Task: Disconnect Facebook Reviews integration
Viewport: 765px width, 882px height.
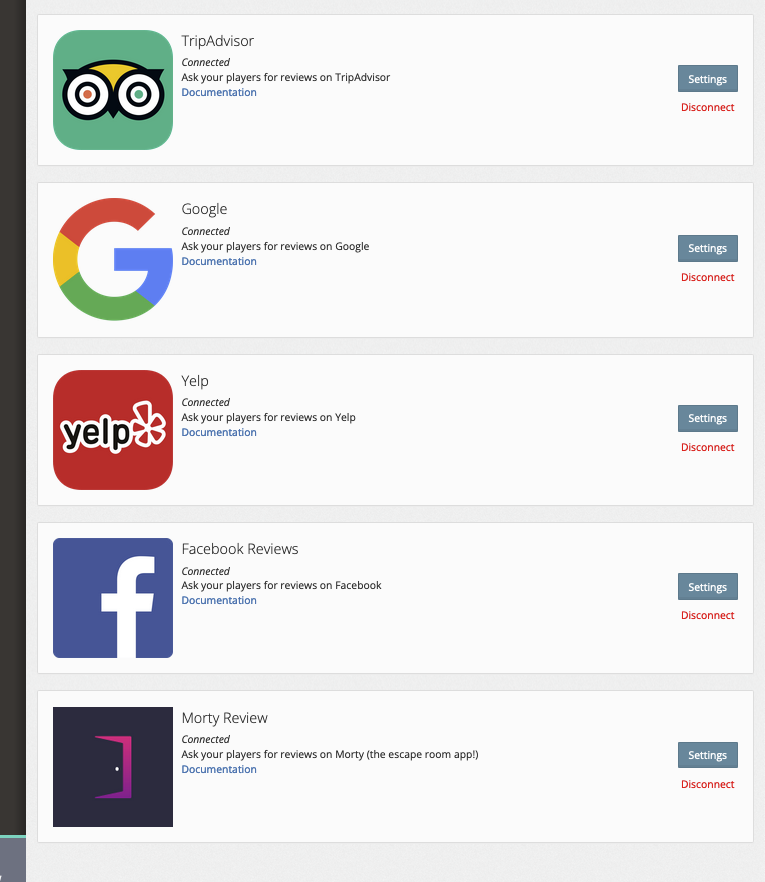Action: point(708,615)
